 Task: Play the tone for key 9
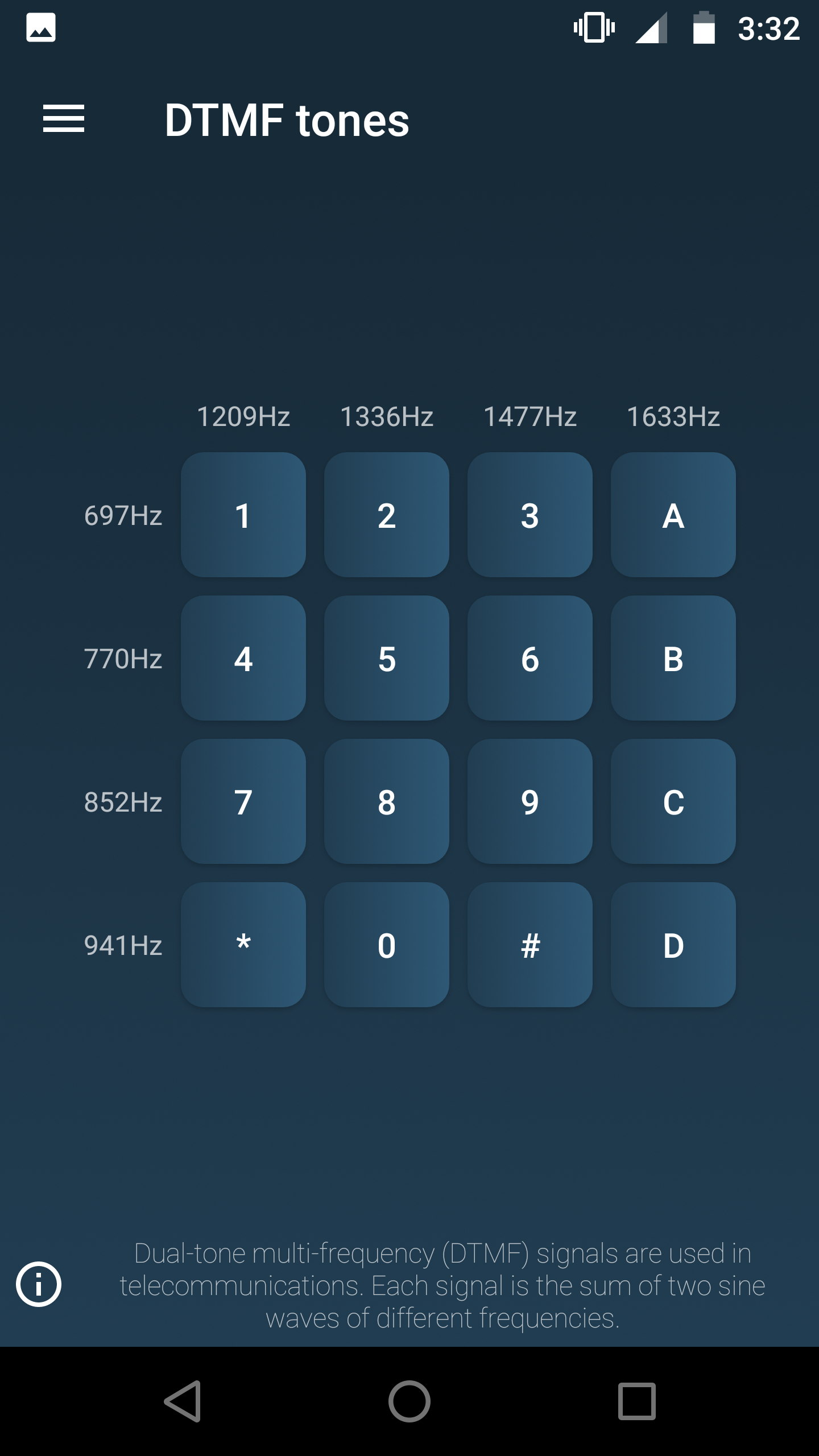(530, 802)
